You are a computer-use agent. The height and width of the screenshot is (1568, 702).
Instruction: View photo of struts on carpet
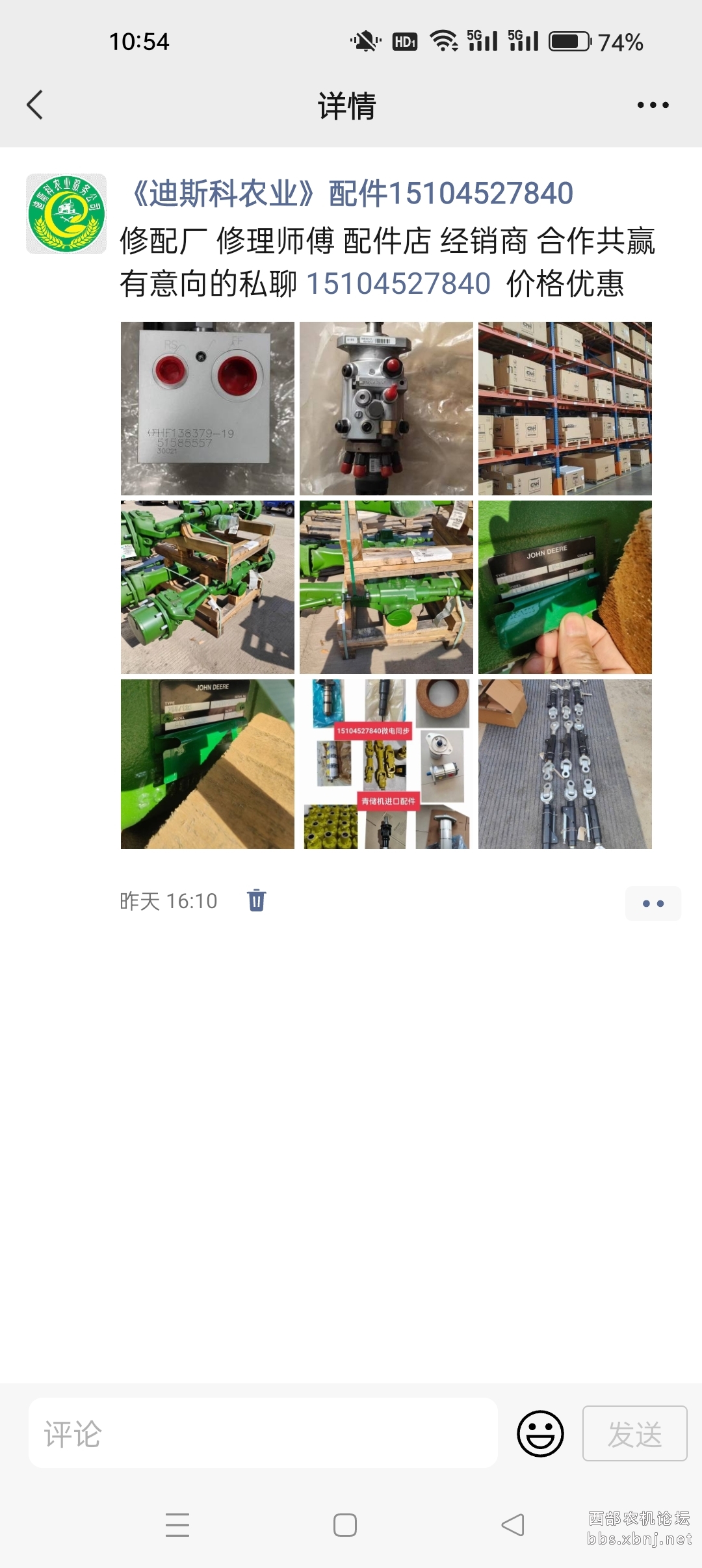point(565,764)
